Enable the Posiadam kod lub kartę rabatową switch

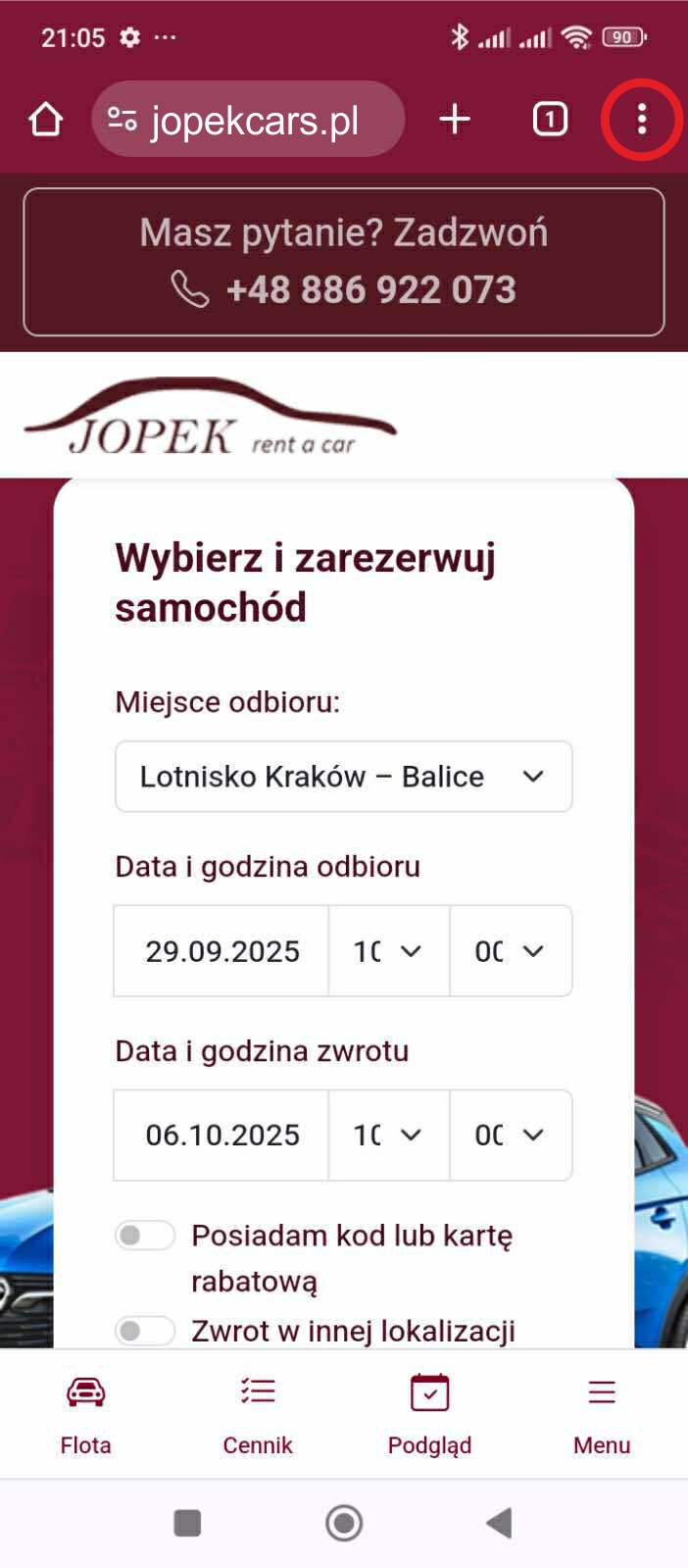pyautogui.click(x=145, y=1236)
